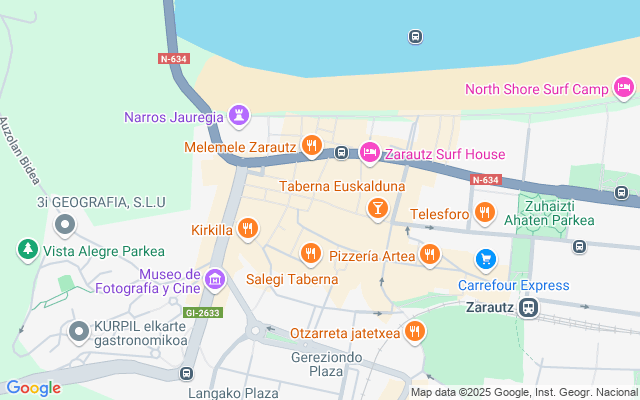The width and height of the screenshot is (640, 400).
Task: Tap the Zarautz train station icon
Action: tap(528, 308)
